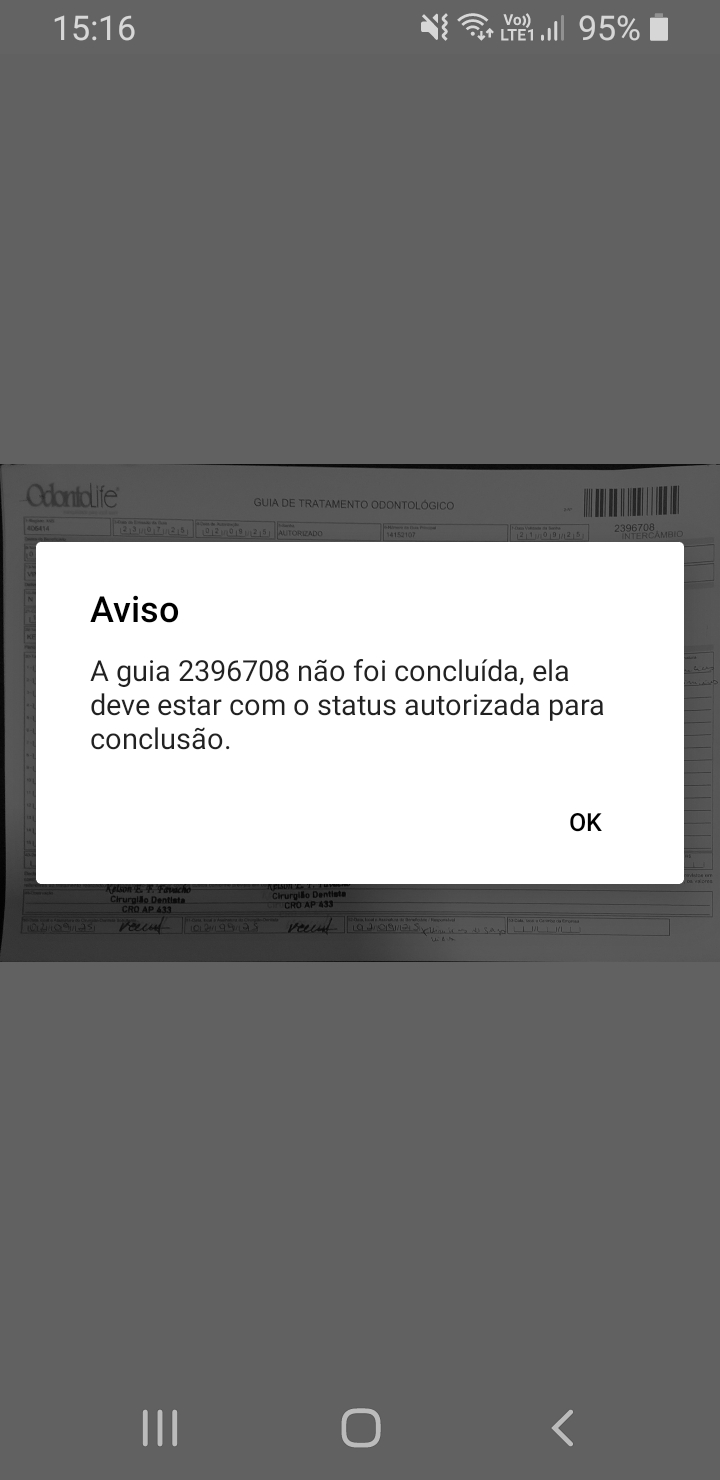Dismiss the Aviso dialog with OK

click(x=585, y=822)
